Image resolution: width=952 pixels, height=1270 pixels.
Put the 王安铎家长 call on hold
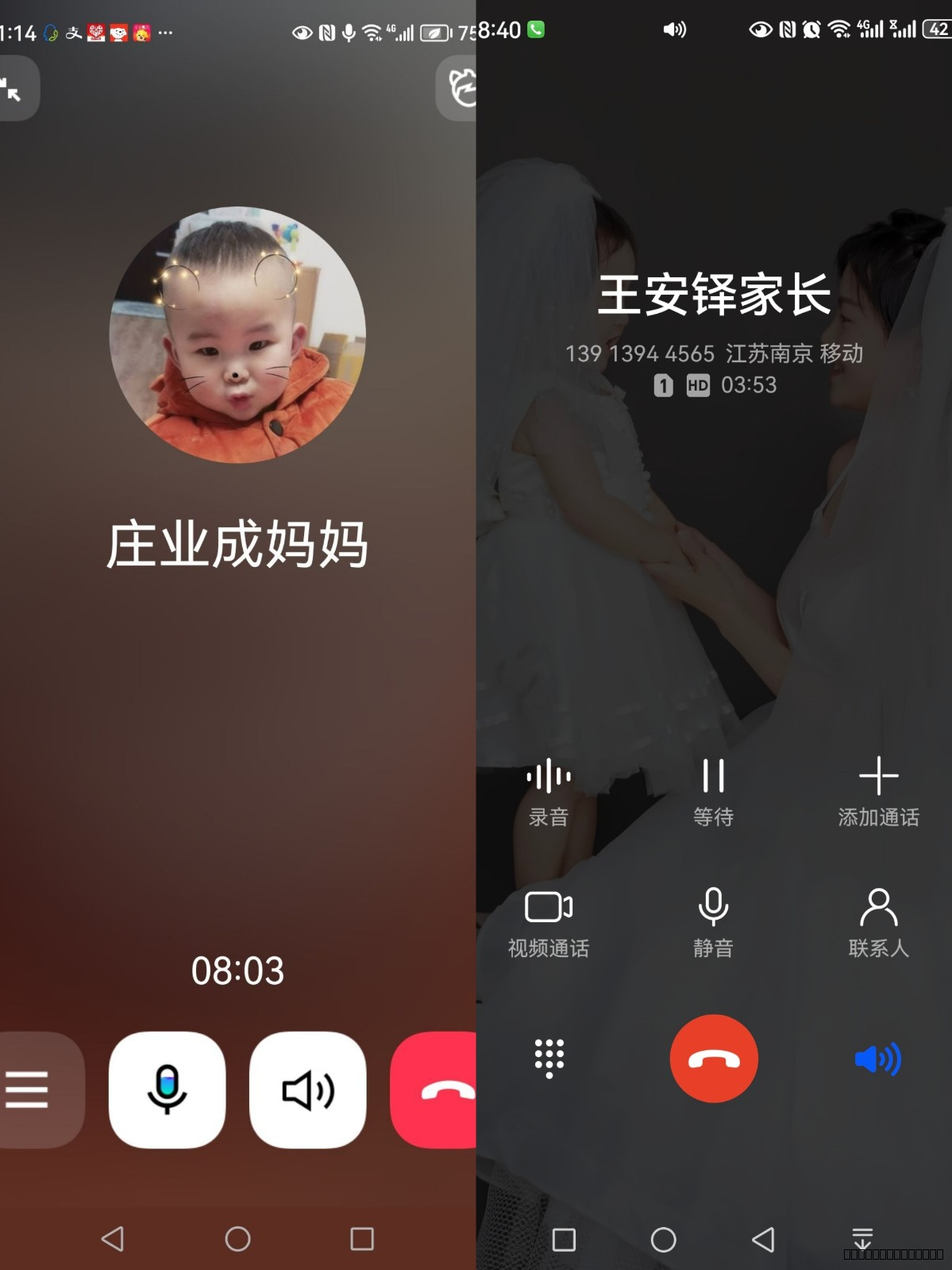[713, 792]
